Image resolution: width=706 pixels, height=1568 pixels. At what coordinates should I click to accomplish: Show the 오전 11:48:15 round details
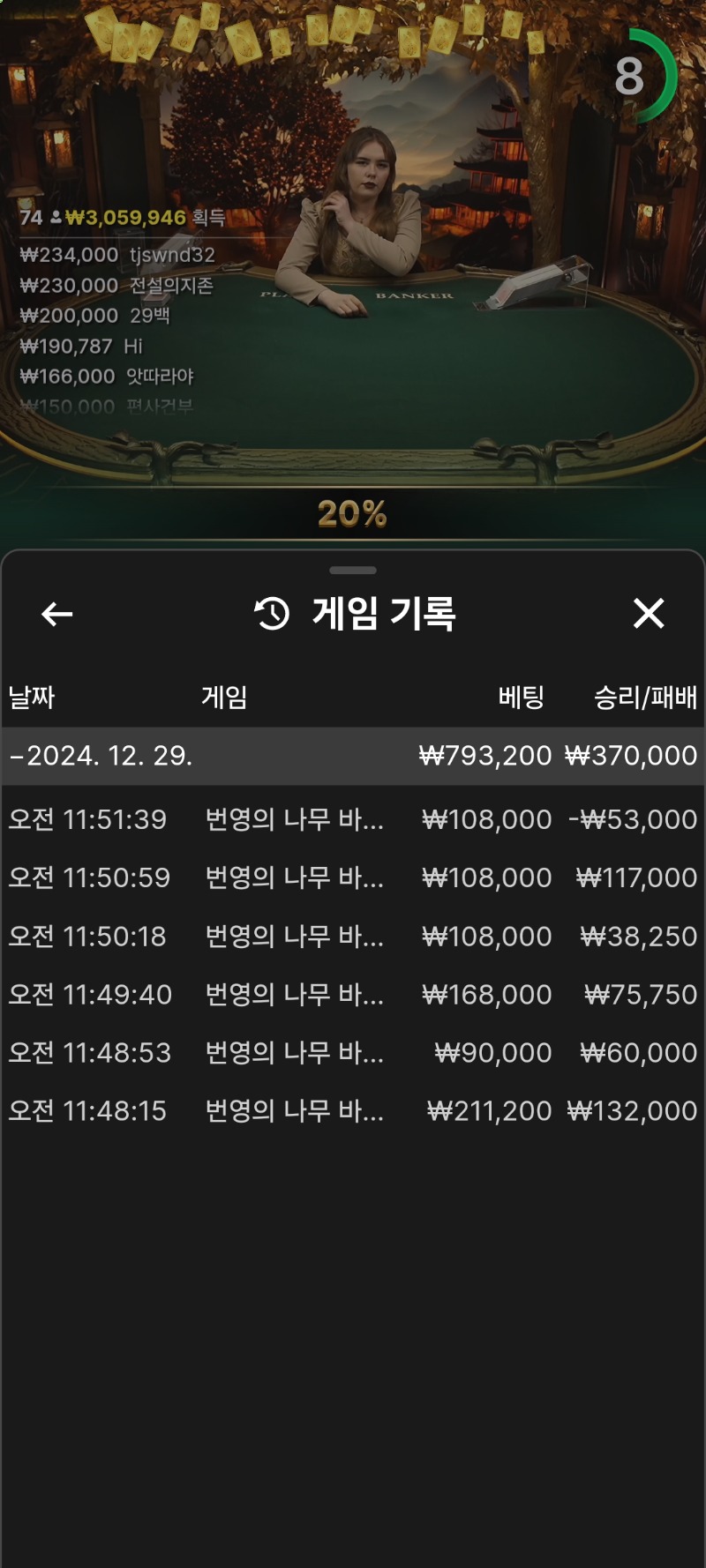point(353,1110)
